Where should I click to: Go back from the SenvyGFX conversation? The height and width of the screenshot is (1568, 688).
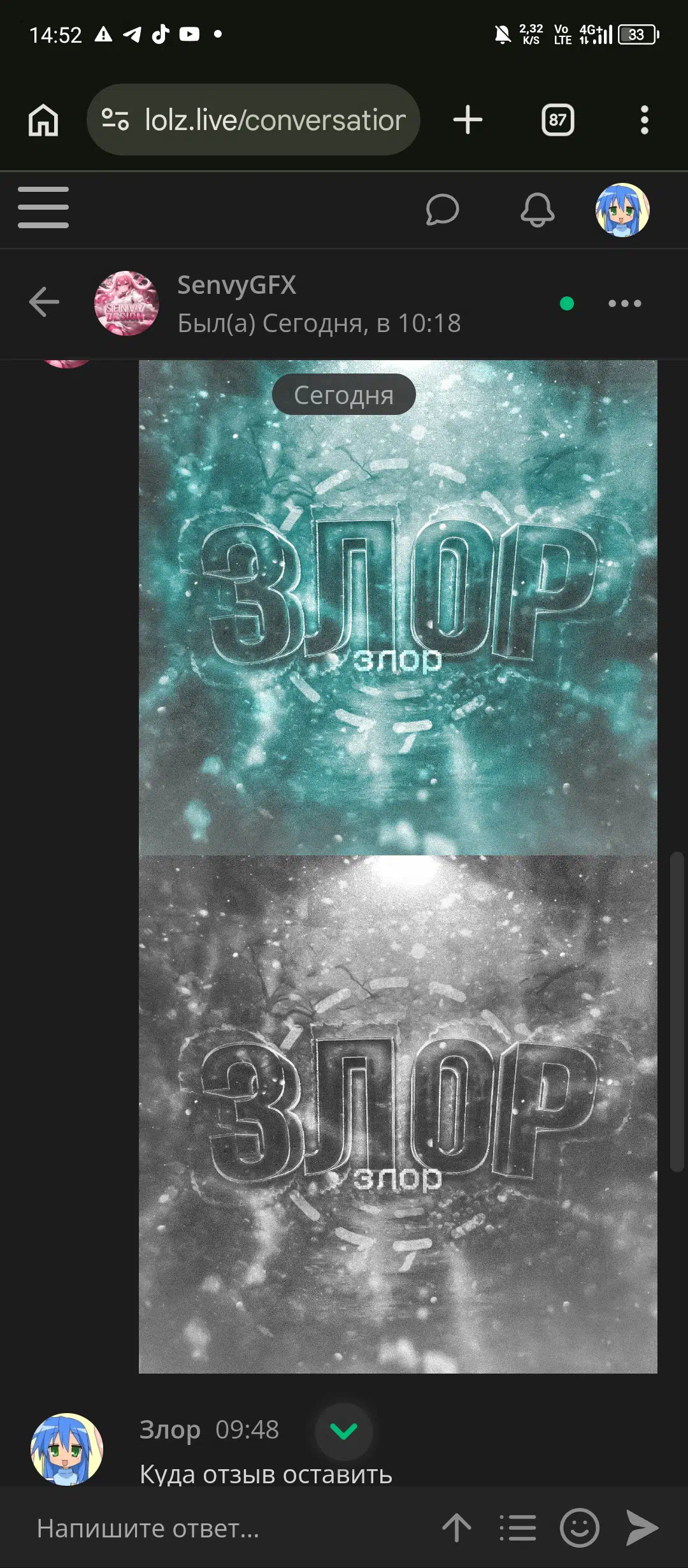44,302
